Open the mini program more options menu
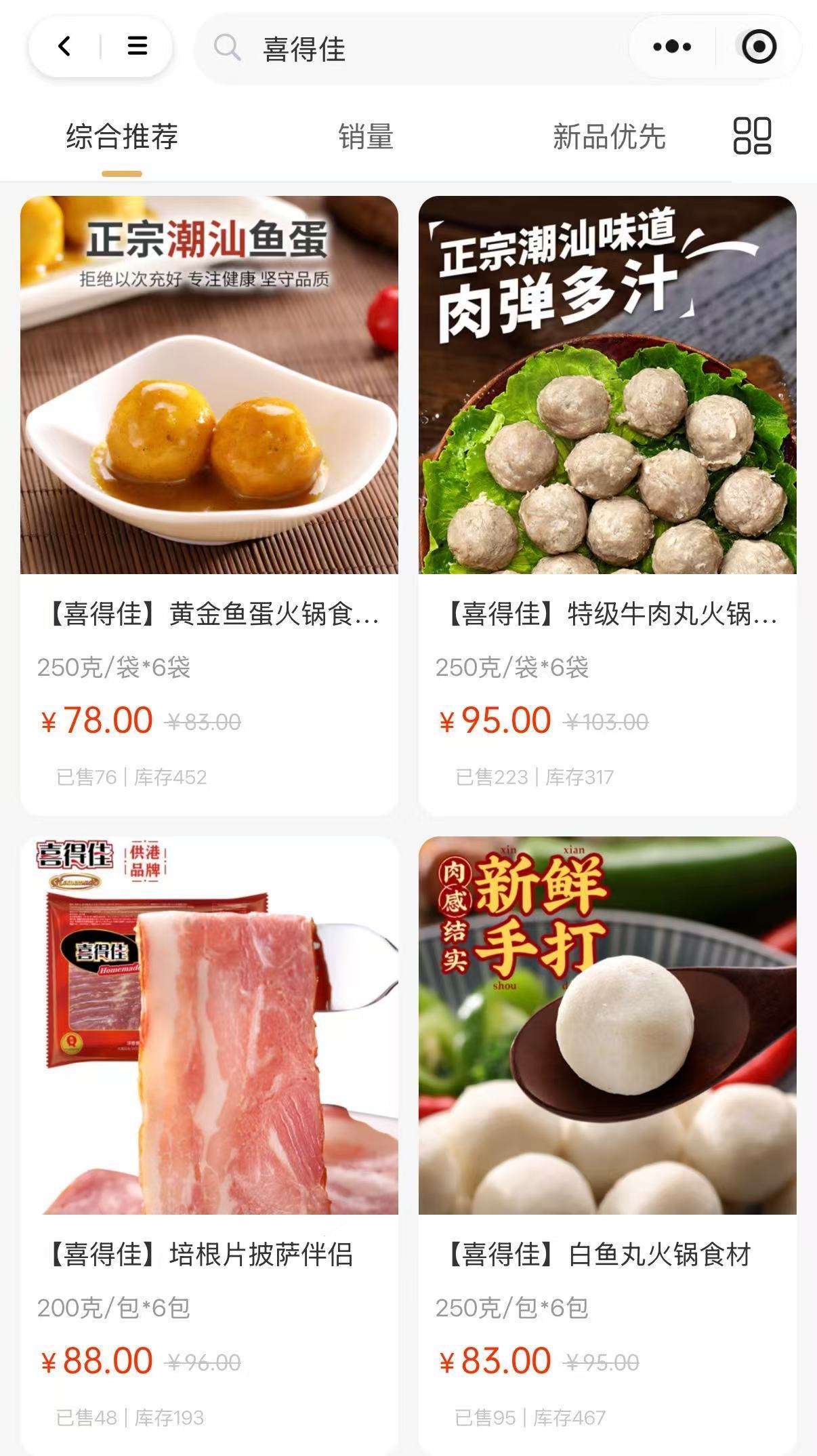The height and width of the screenshot is (1456, 817). [672, 47]
